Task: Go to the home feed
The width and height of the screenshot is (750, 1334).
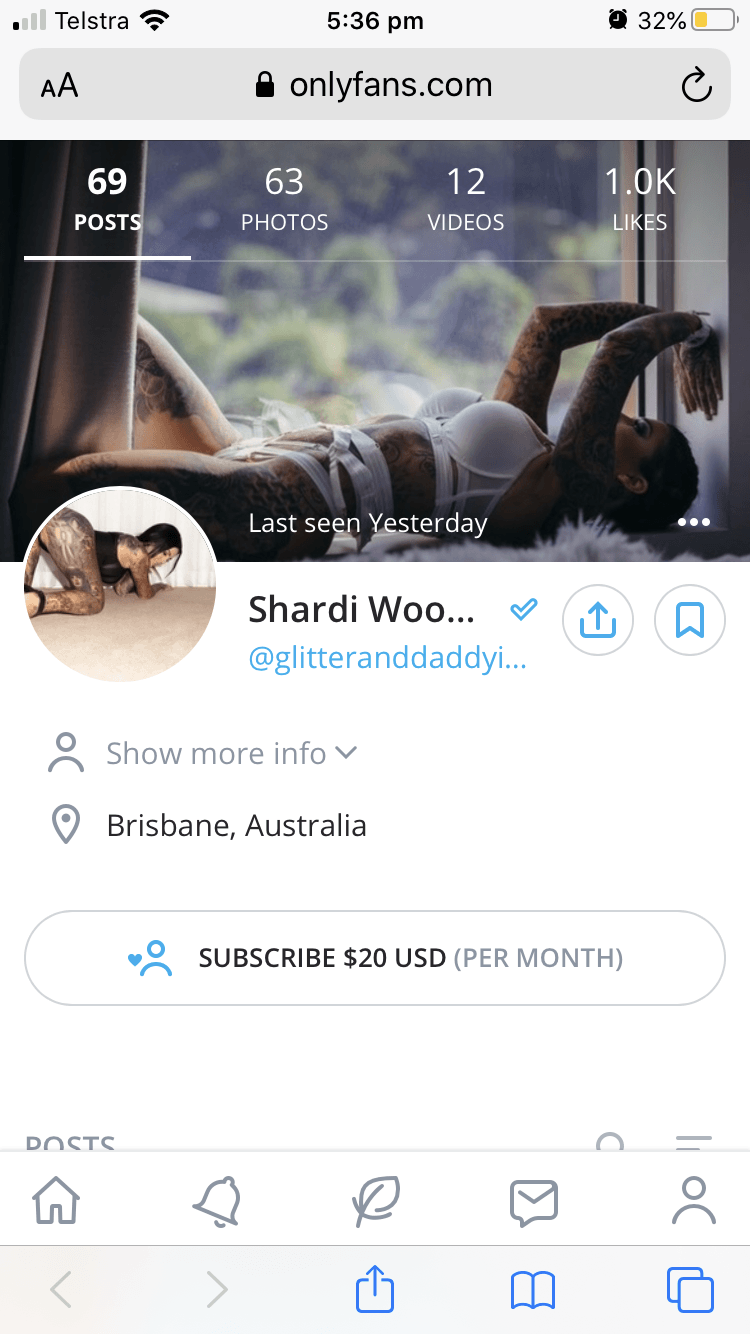Action: [56, 1200]
